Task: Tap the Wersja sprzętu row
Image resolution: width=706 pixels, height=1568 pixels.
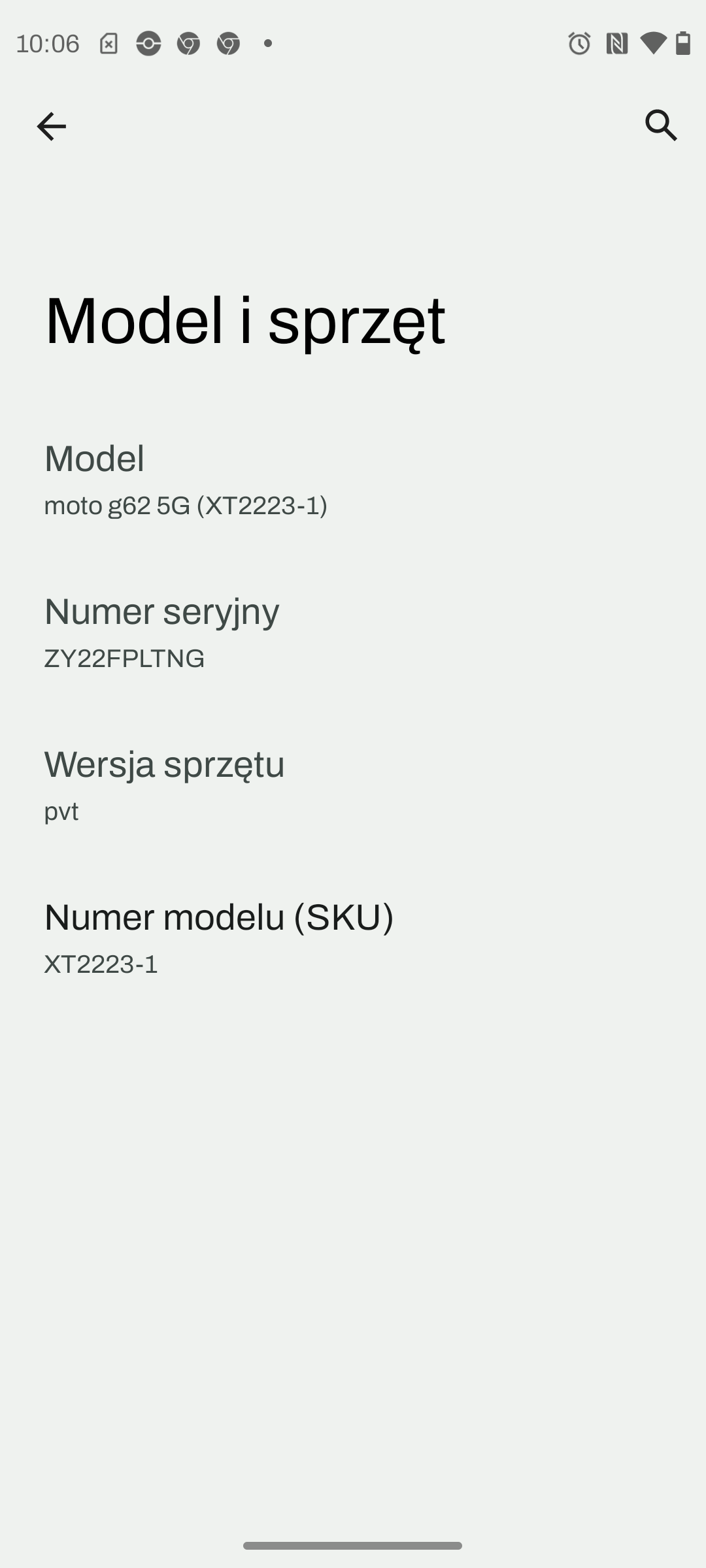Action: 353,785
